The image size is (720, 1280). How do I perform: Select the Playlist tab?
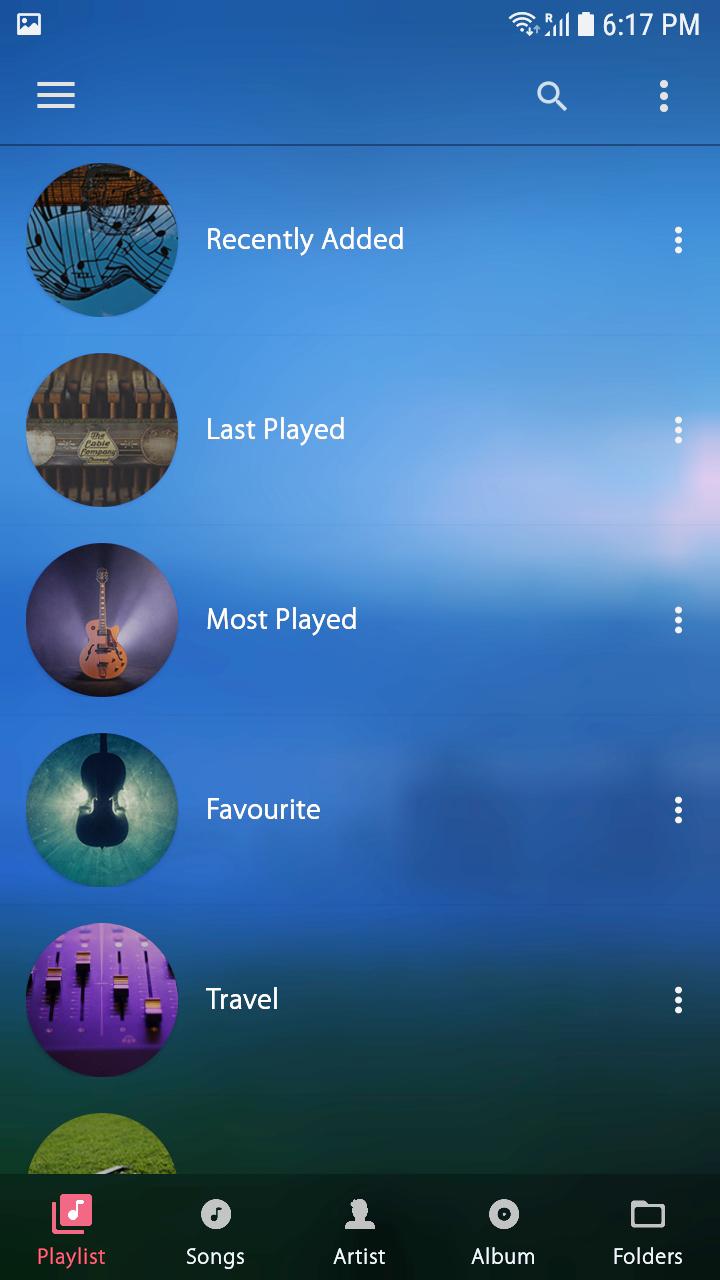click(x=71, y=1232)
